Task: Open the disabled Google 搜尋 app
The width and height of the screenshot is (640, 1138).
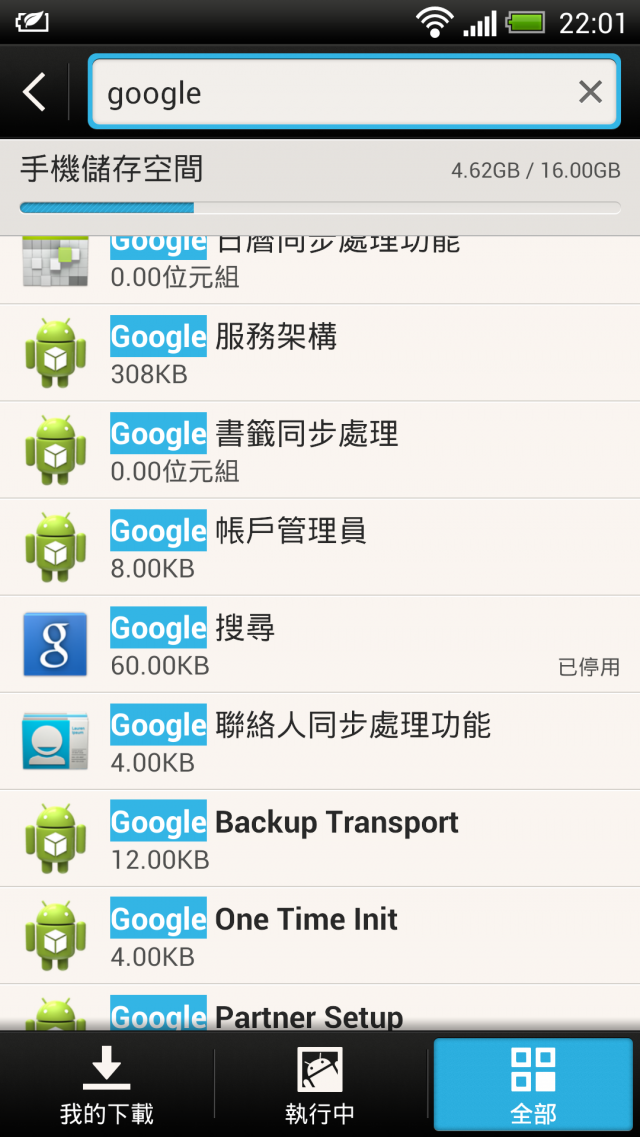Action: click(320, 644)
